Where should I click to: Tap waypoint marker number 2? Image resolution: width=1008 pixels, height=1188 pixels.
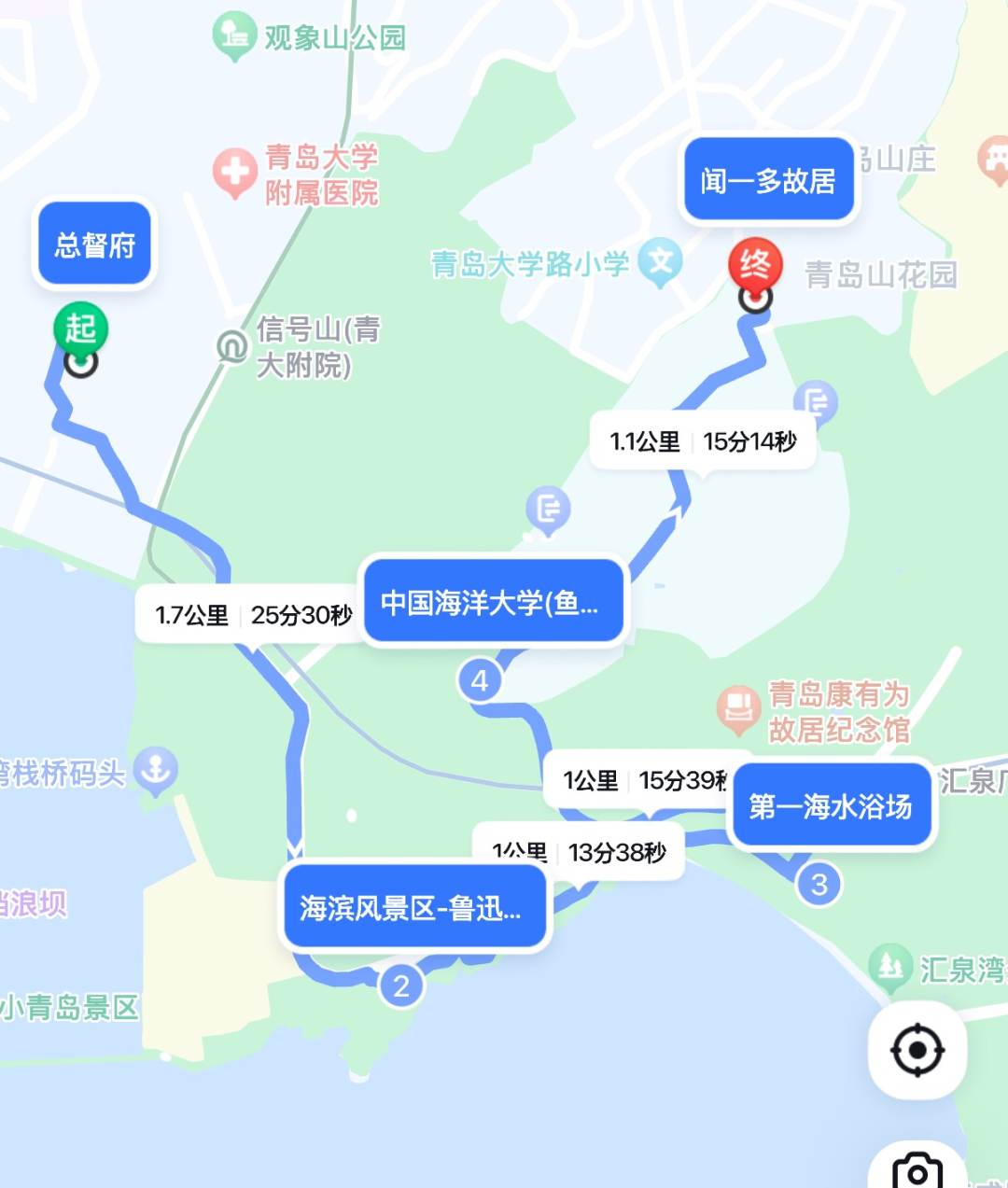pyautogui.click(x=401, y=985)
